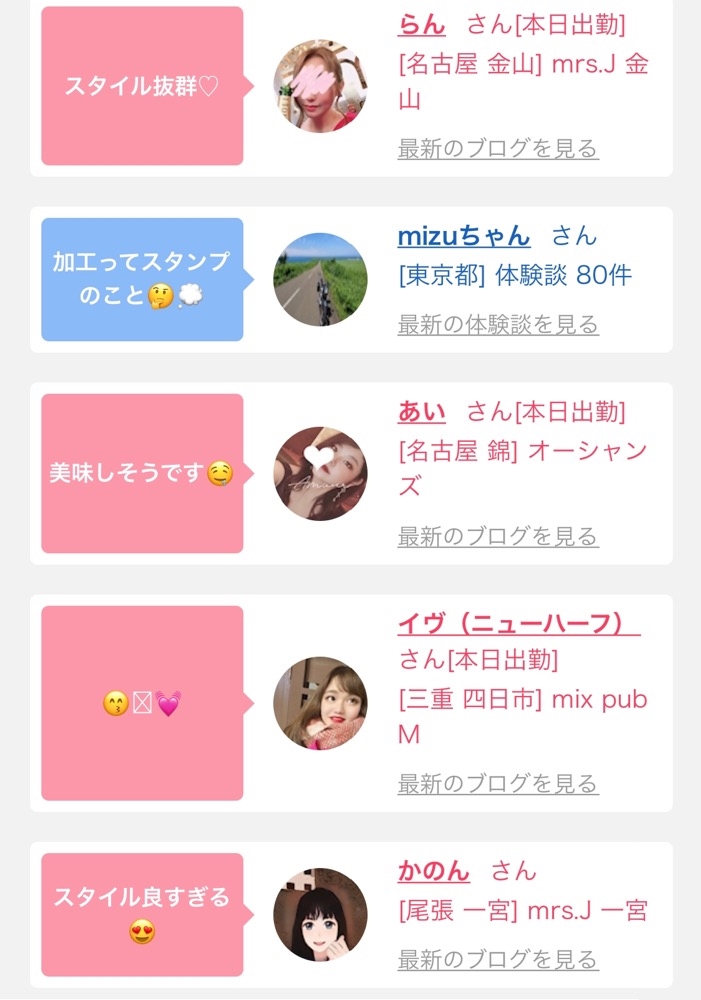Tap mizuちゃん's road scenery avatar

(320, 280)
